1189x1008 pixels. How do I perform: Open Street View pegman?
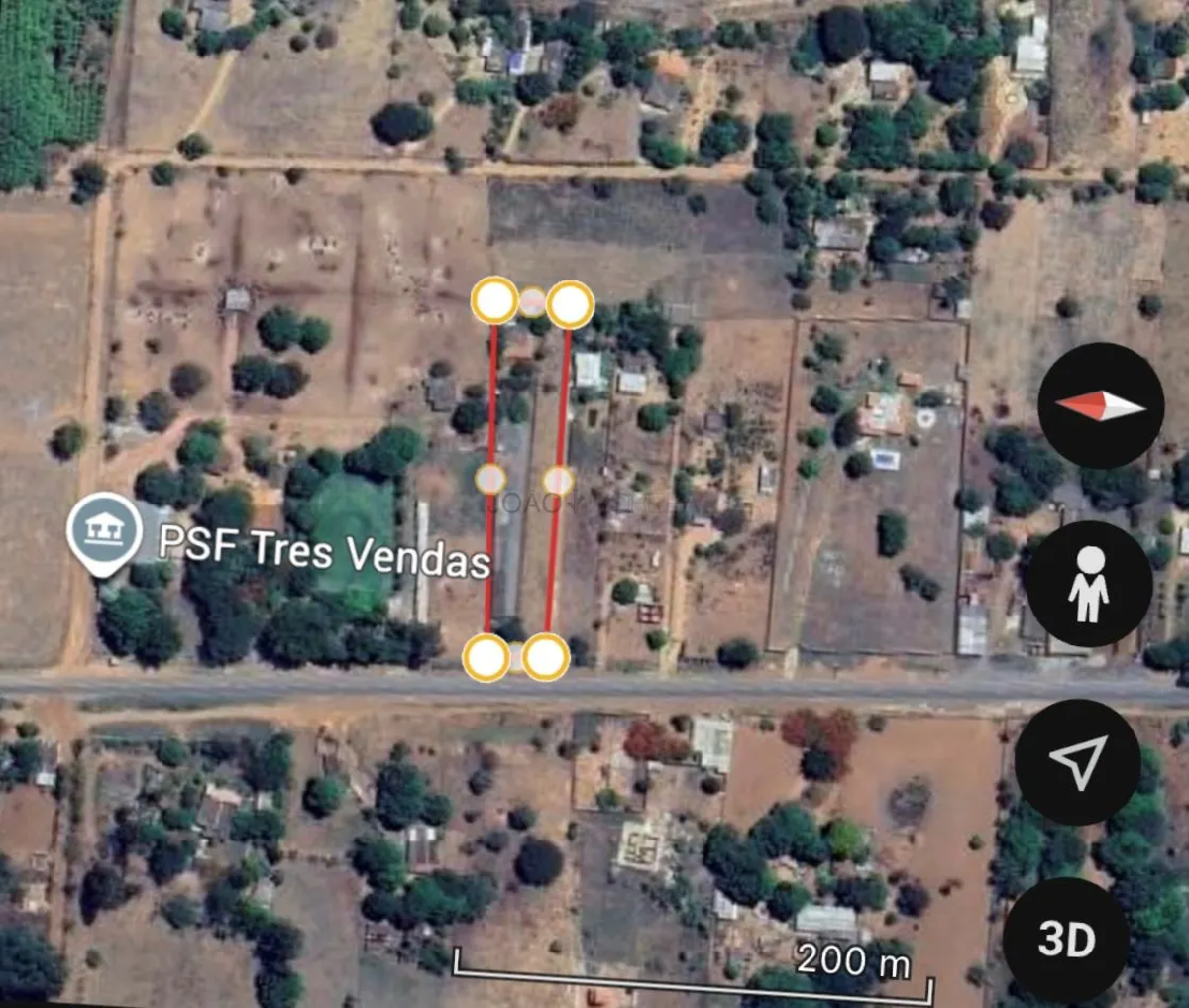click(x=1089, y=584)
